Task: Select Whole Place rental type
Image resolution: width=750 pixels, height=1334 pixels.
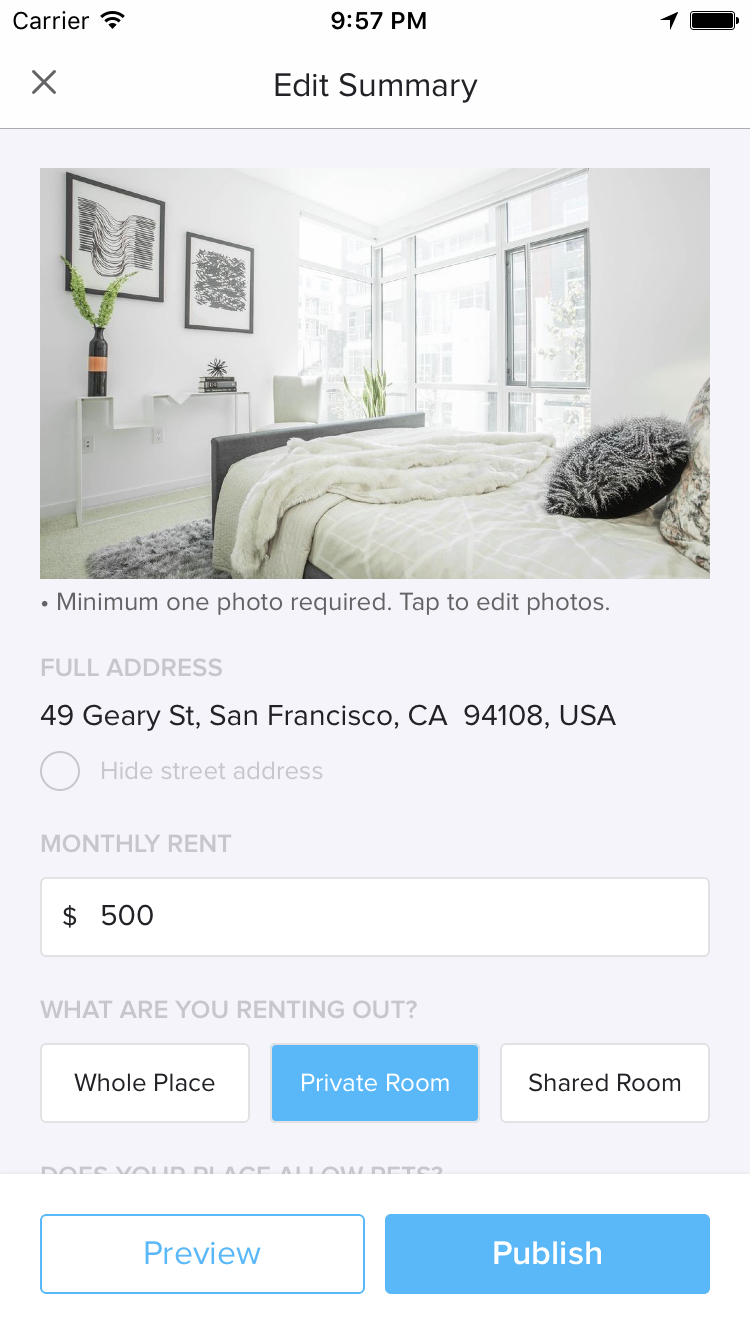Action: point(145,1083)
